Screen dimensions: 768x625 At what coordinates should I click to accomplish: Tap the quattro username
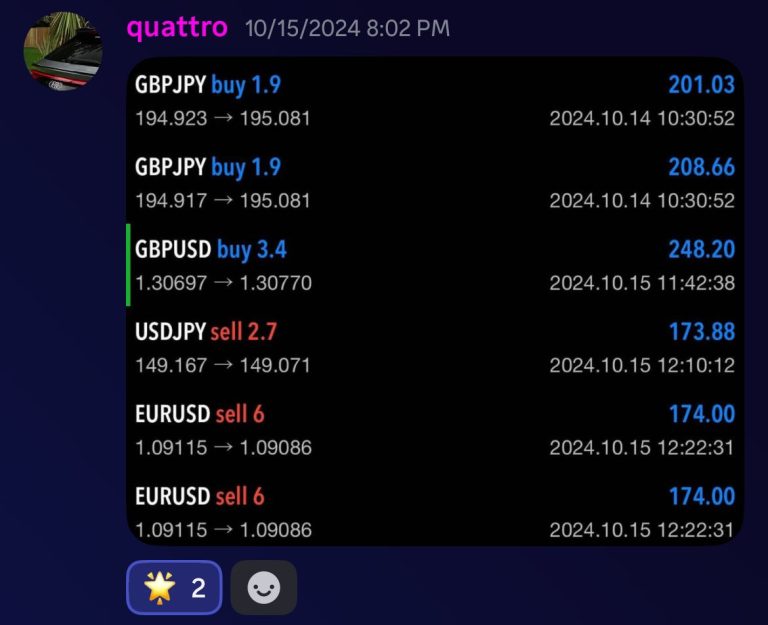177,28
